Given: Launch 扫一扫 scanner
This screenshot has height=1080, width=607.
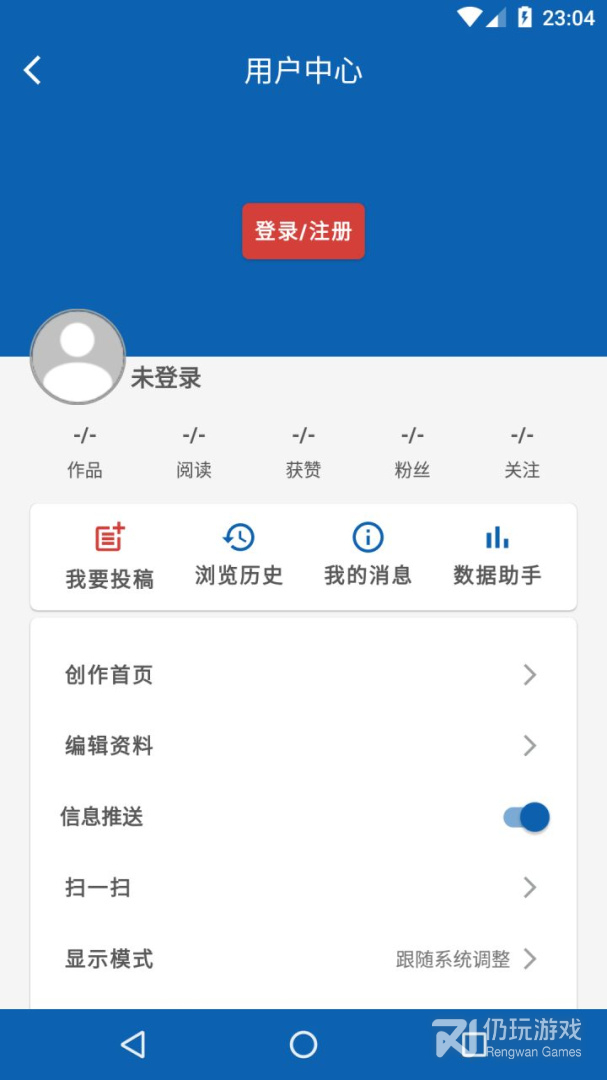Looking at the screenshot, I should (x=303, y=888).
